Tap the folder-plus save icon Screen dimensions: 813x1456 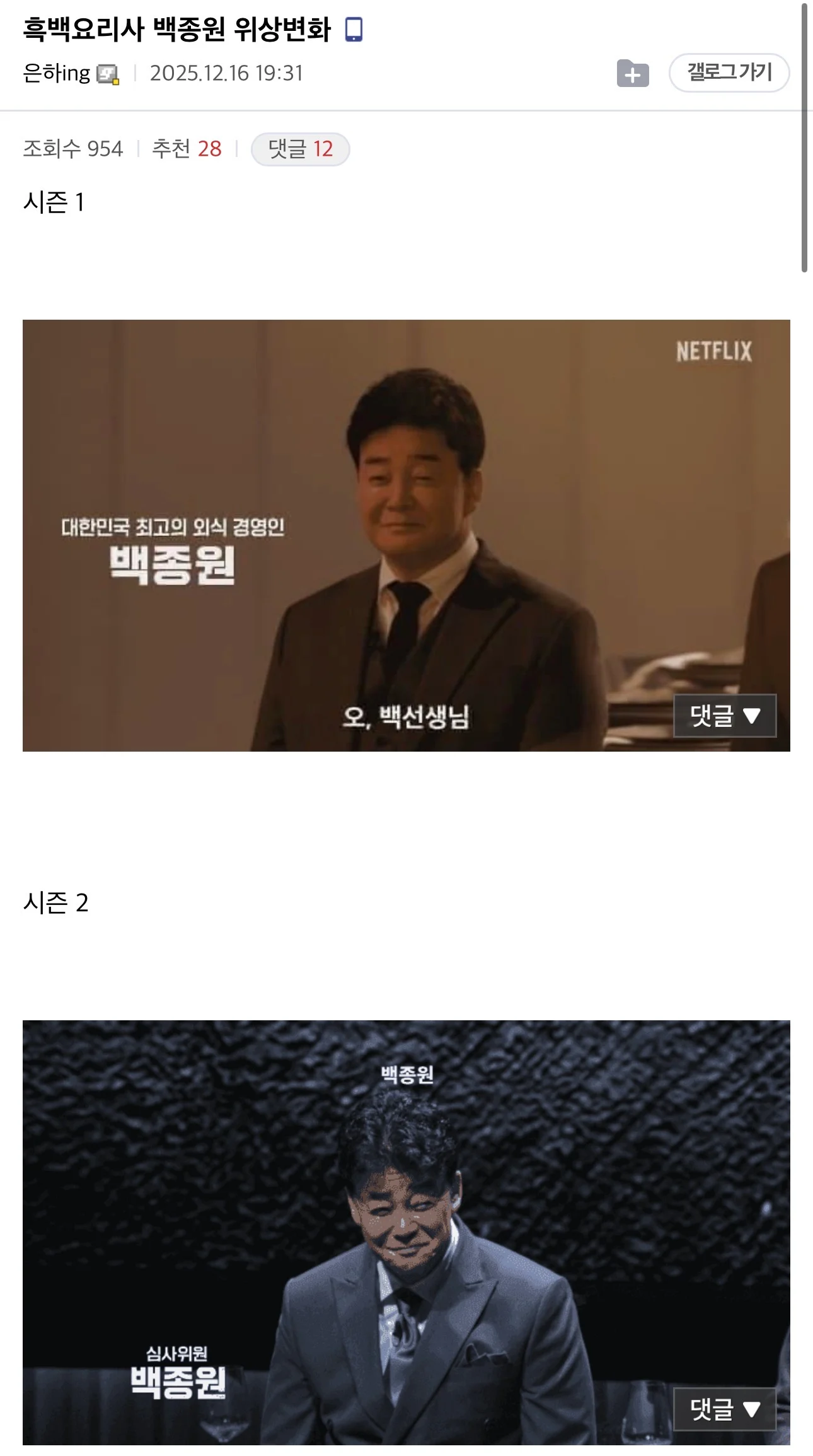(632, 73)
